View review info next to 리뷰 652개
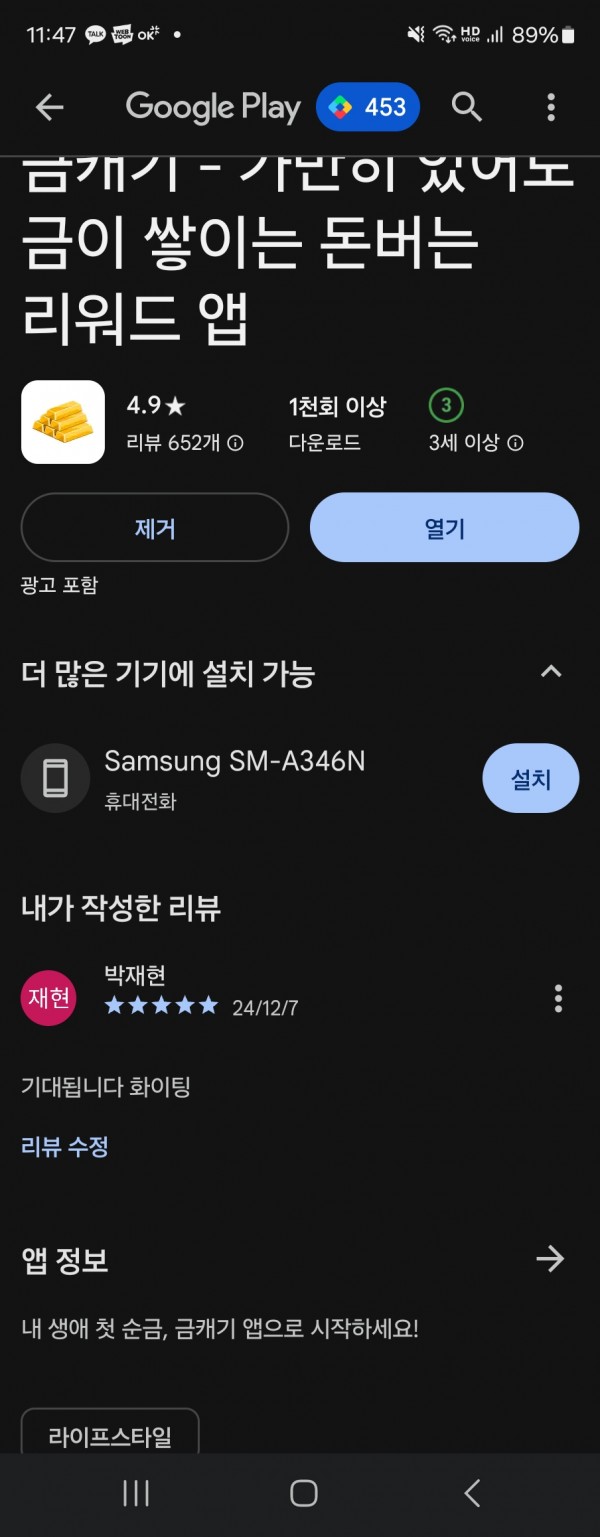Image resolution: width=600 pixels, height=1537 pixels. point(236,443)
